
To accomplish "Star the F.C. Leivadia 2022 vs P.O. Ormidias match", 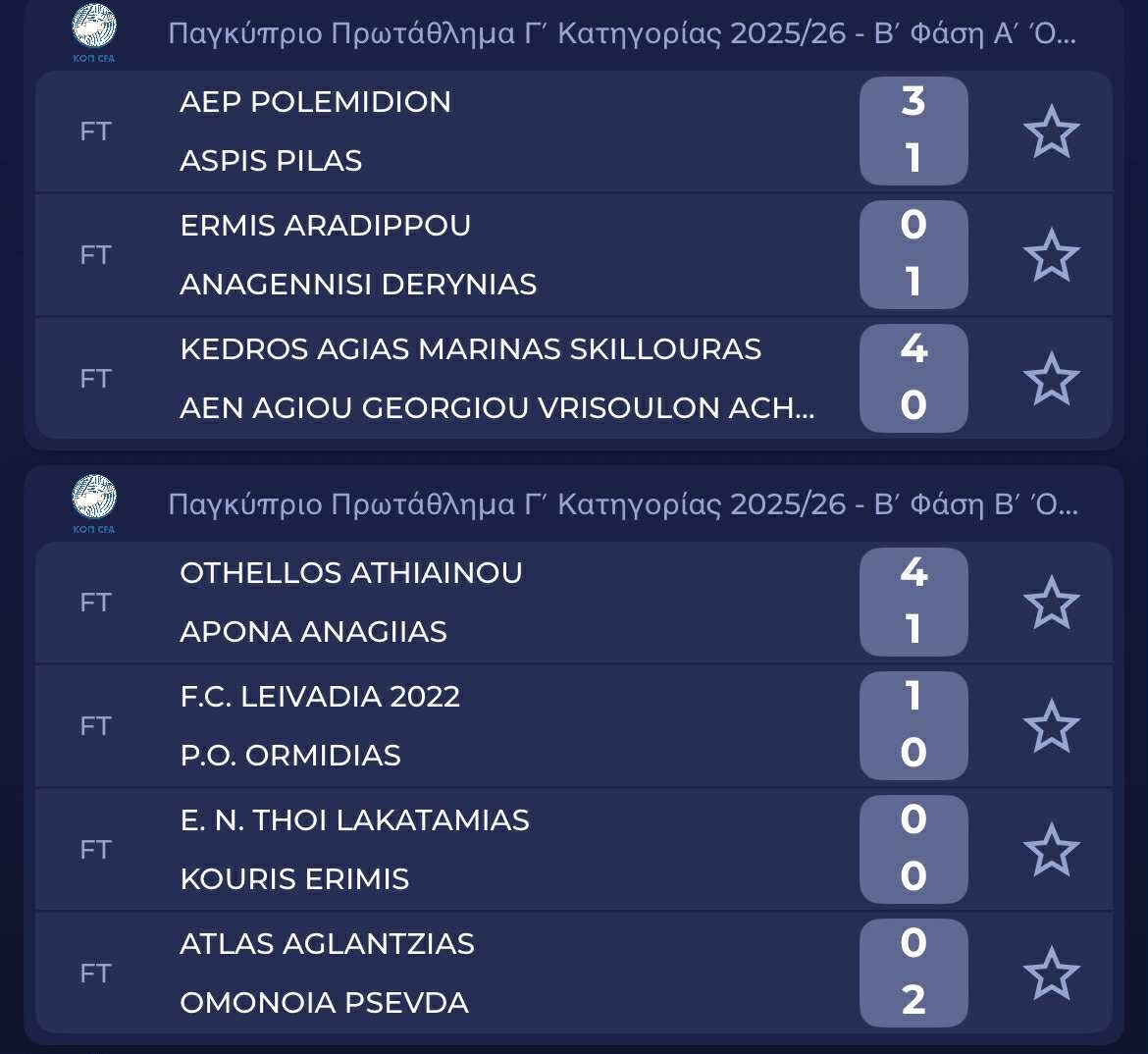I will pos(1051,726).
